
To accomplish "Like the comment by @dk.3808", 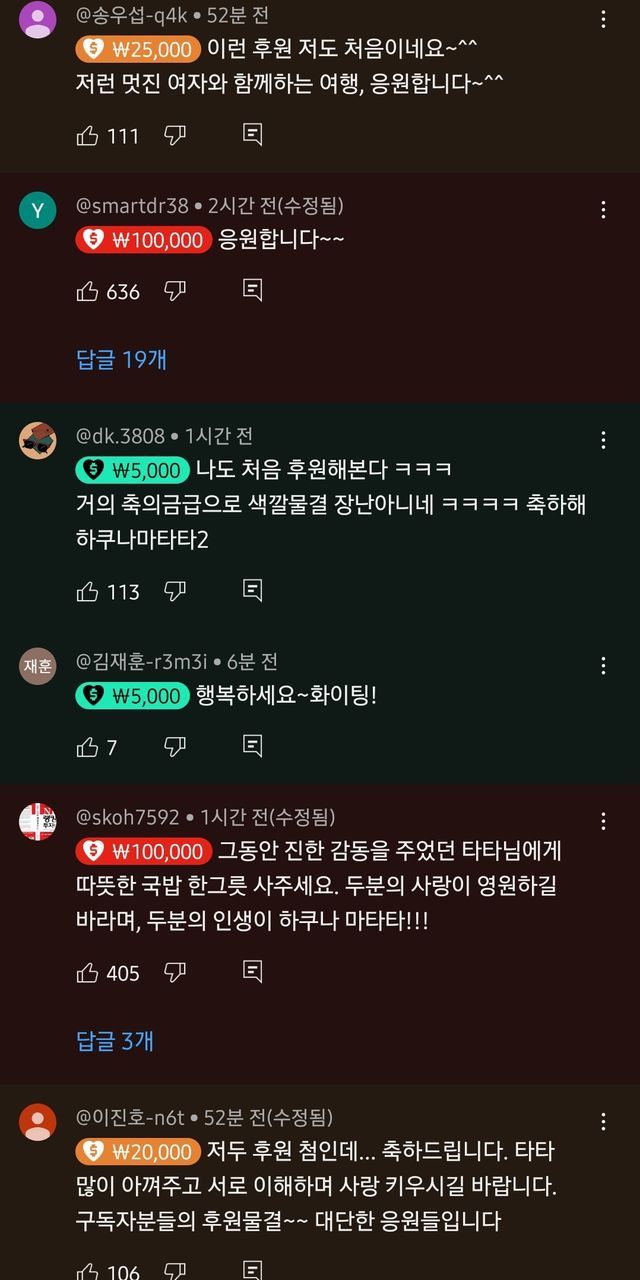I will point(88,591).
